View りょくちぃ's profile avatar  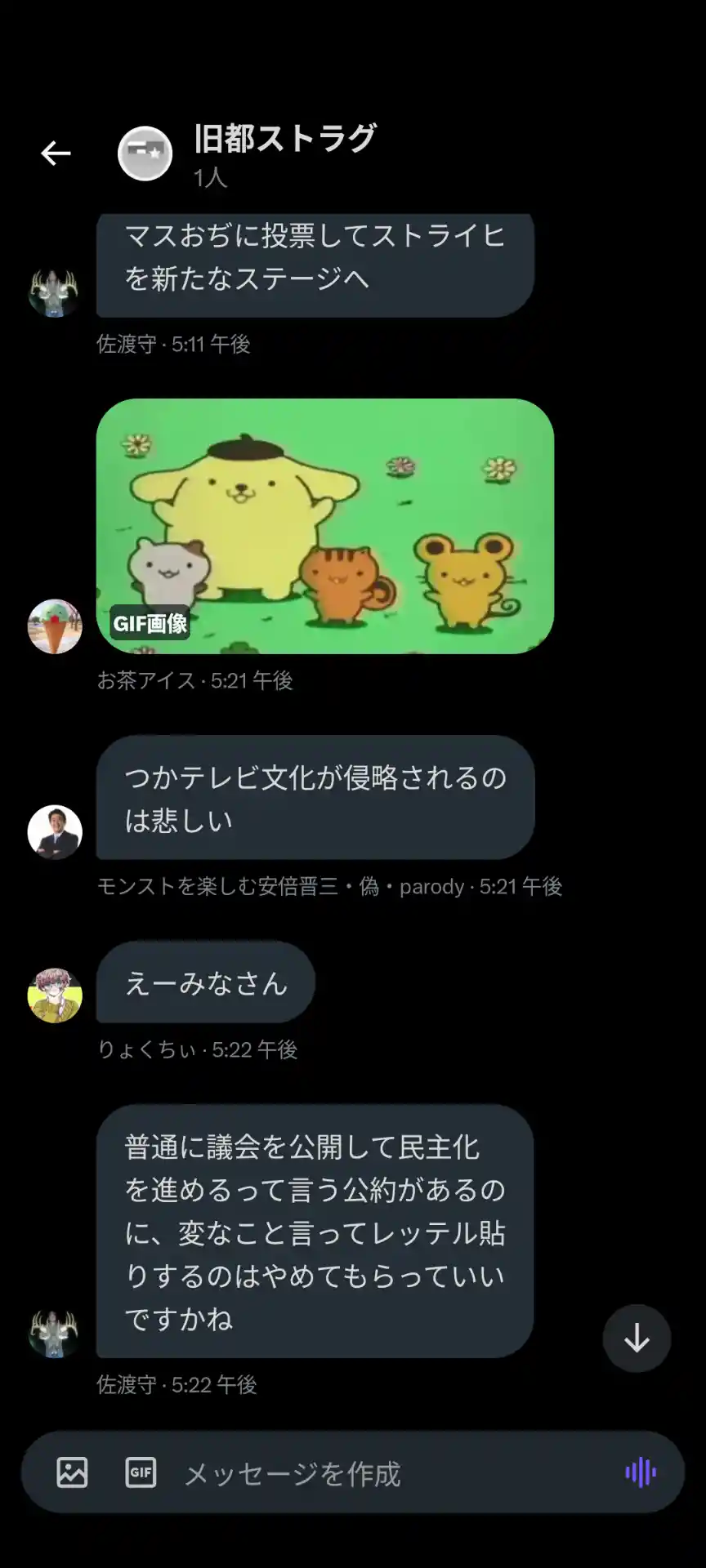click(x=55, y=996)
